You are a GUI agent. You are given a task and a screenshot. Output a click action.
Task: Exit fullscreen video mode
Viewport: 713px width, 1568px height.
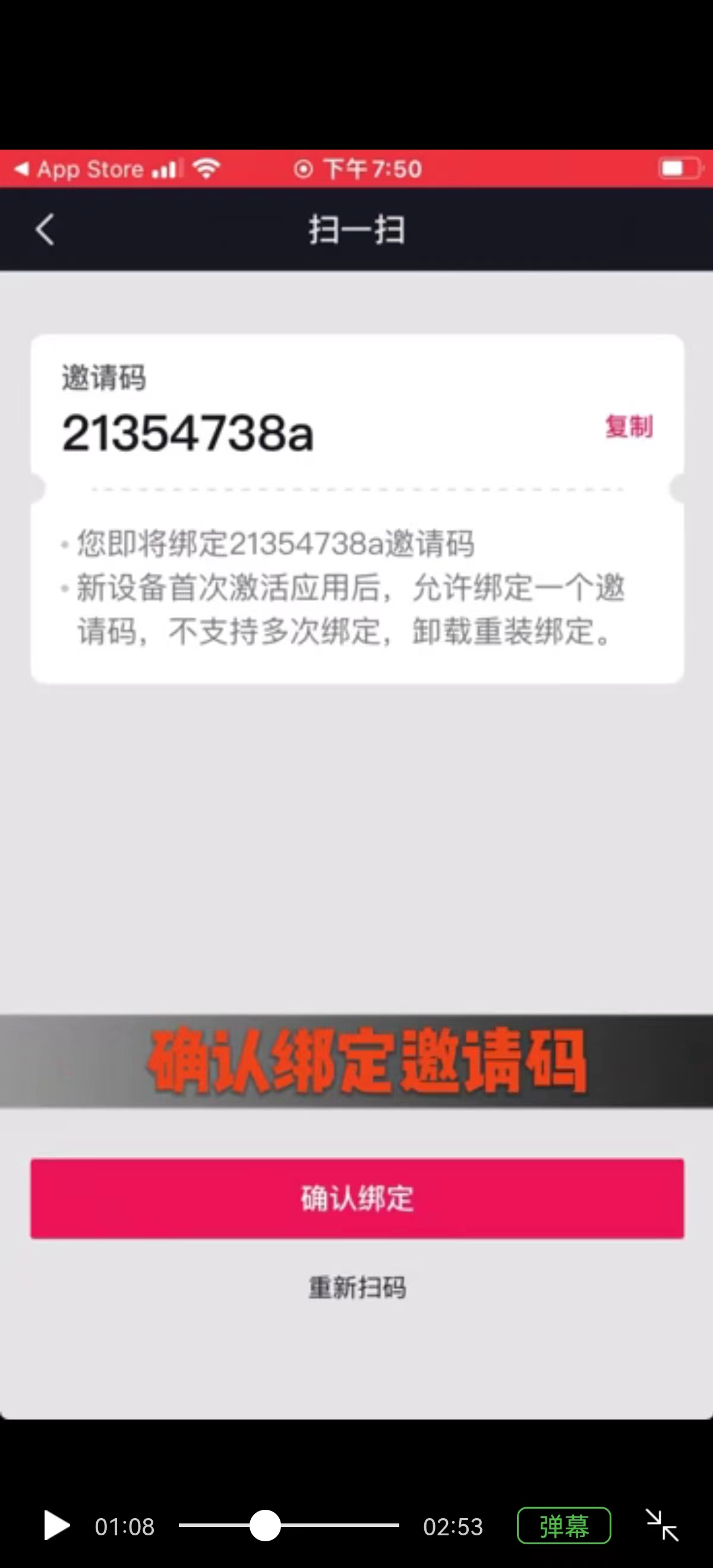(x=662, y=1525)
